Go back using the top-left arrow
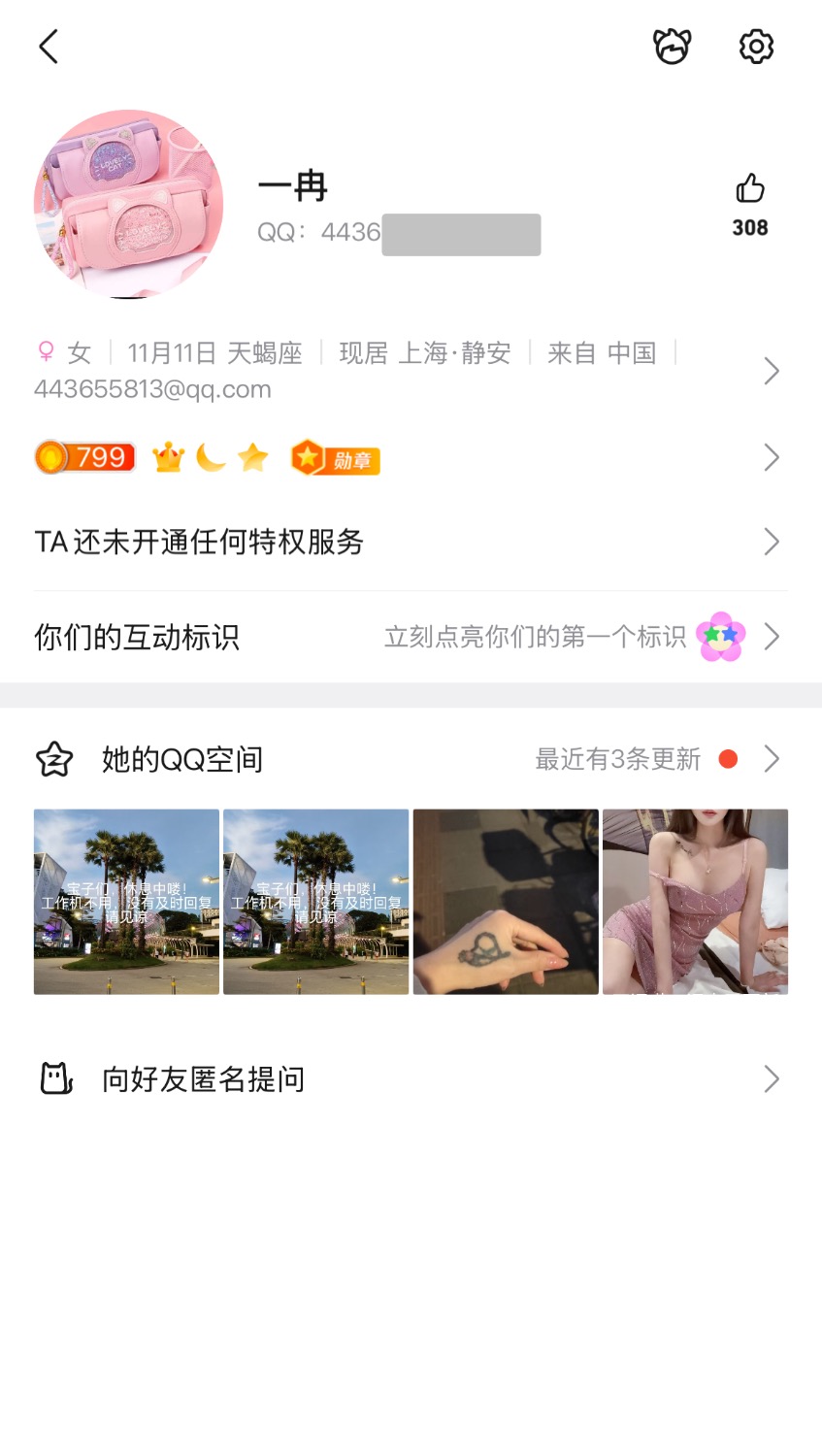The height and width of the screenshot is (1456, 822). [x=49, y=47]
